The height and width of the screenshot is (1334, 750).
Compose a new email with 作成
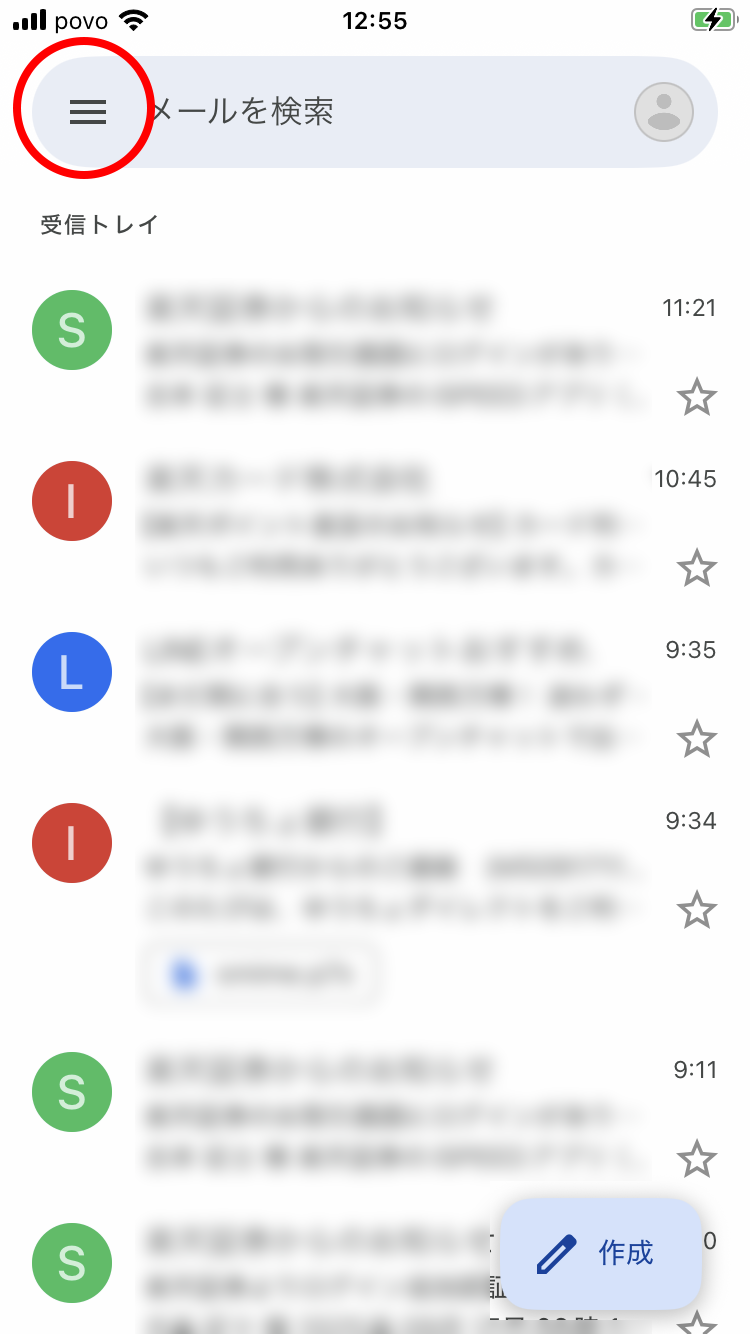tap(600, 1253)
